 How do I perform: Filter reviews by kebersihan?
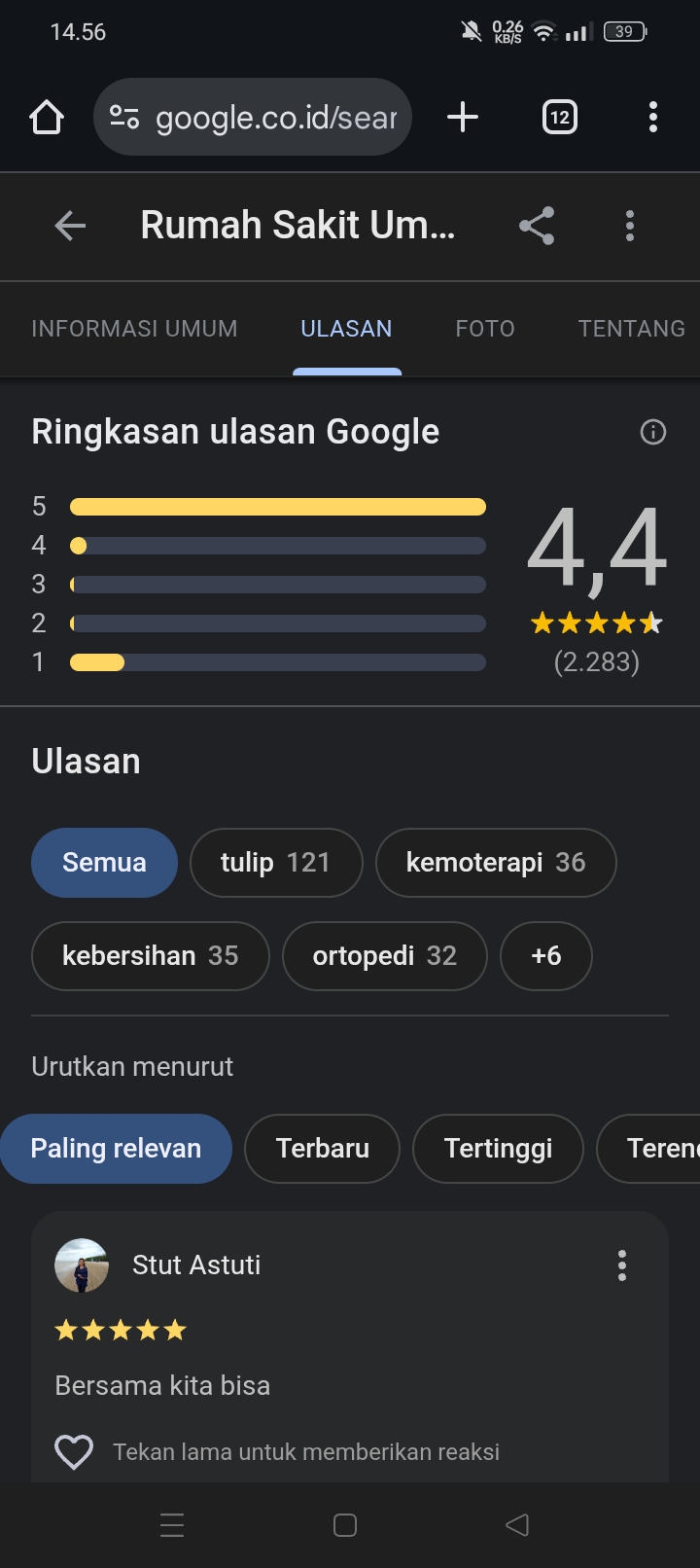pos(151,956)
